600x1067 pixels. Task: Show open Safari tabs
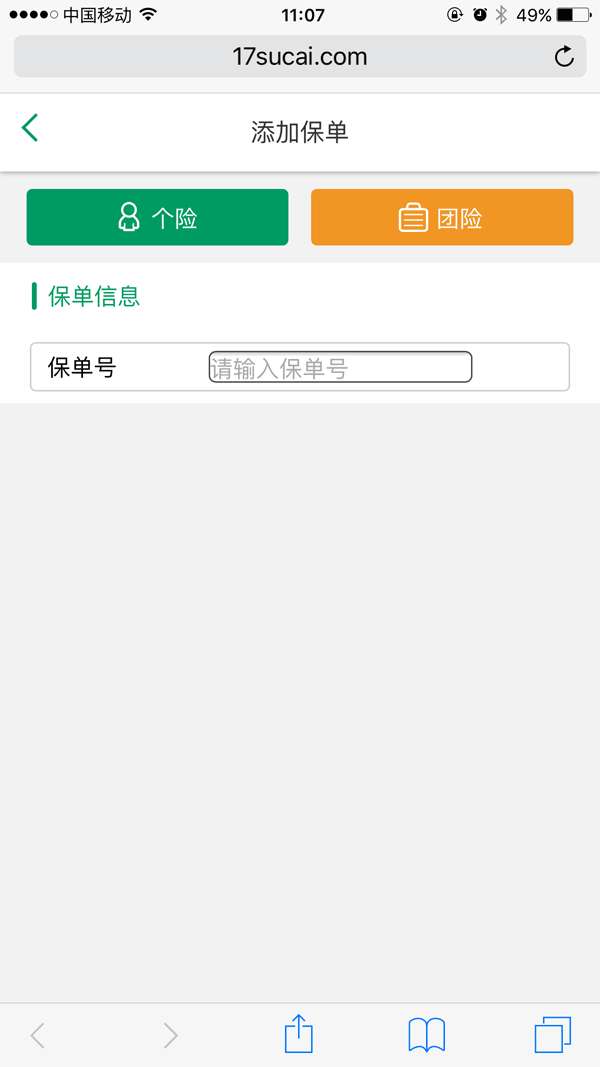(552, 1034)
